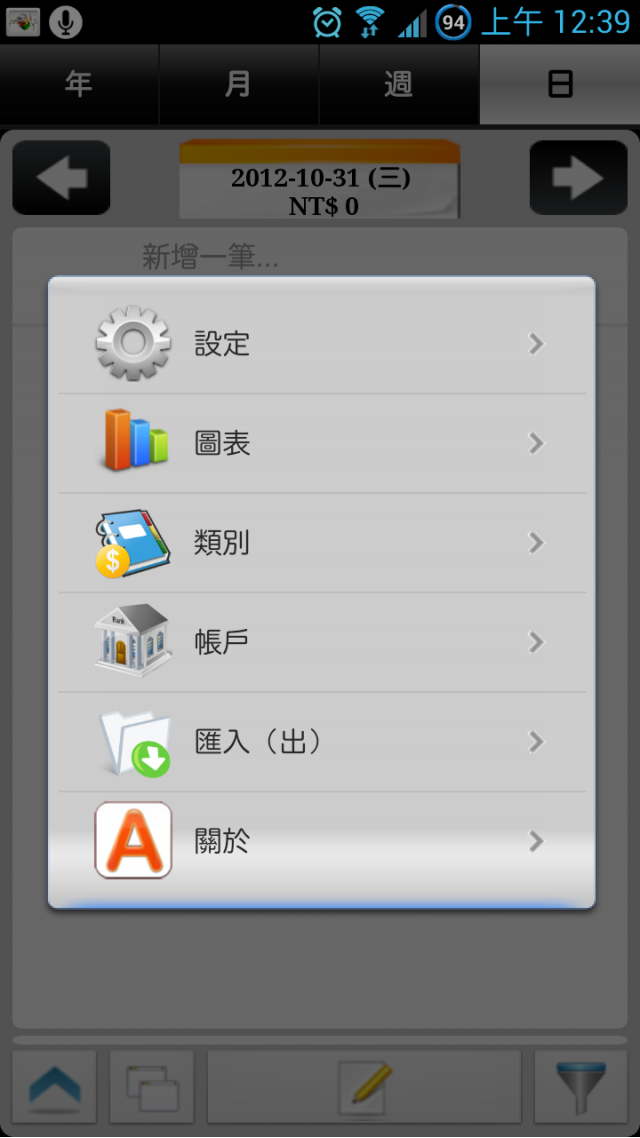Open the 帳戶 accounts row

(x=322, y=642)
